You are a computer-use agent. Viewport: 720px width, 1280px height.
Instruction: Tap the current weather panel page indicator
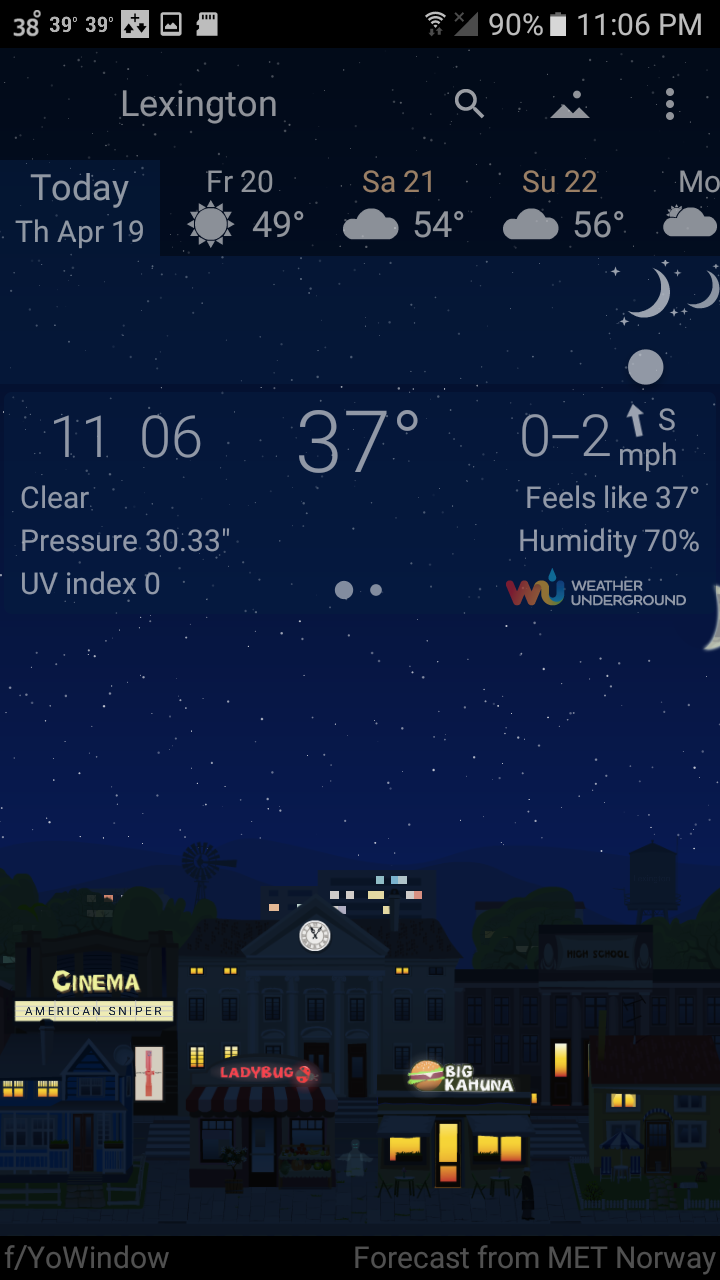coord(359,590)
